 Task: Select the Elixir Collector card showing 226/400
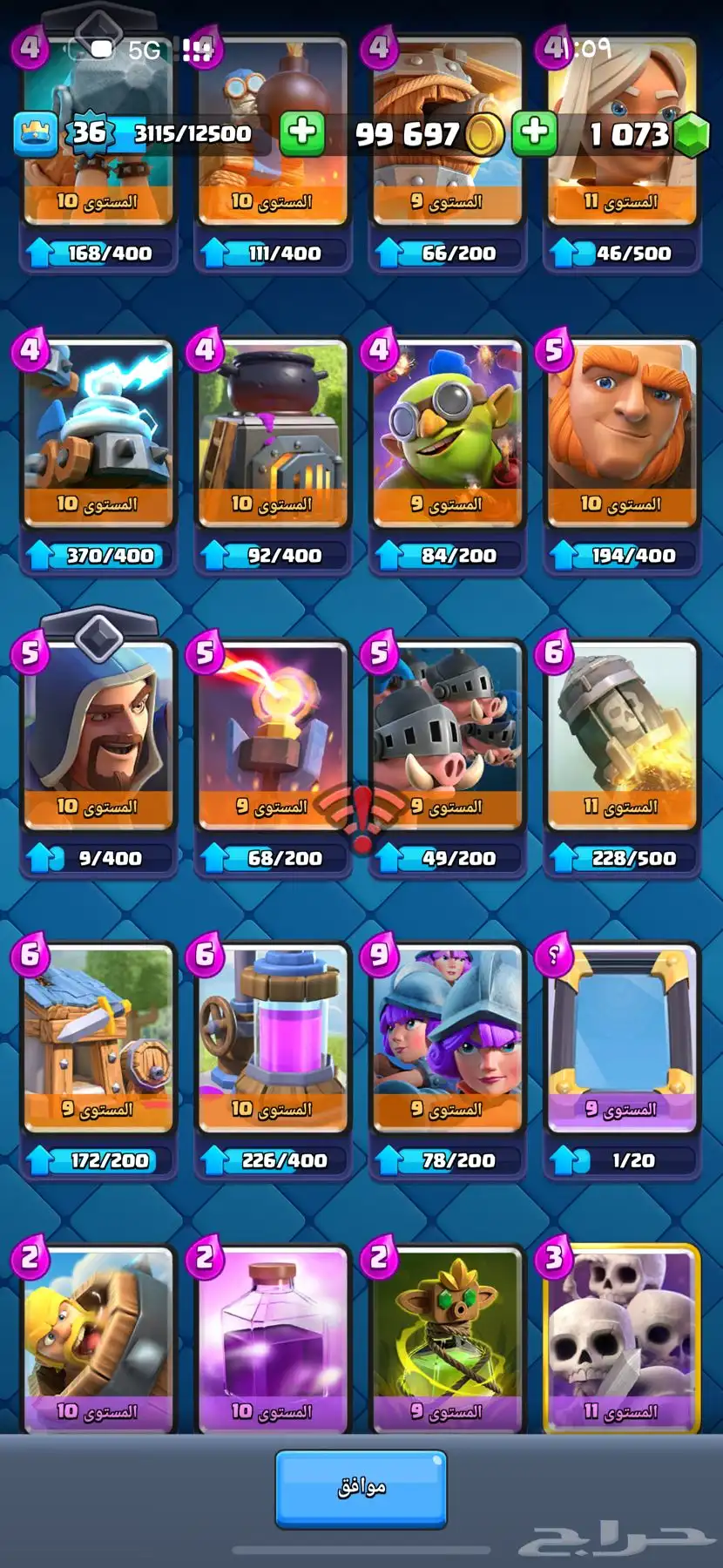point(272,1037)
